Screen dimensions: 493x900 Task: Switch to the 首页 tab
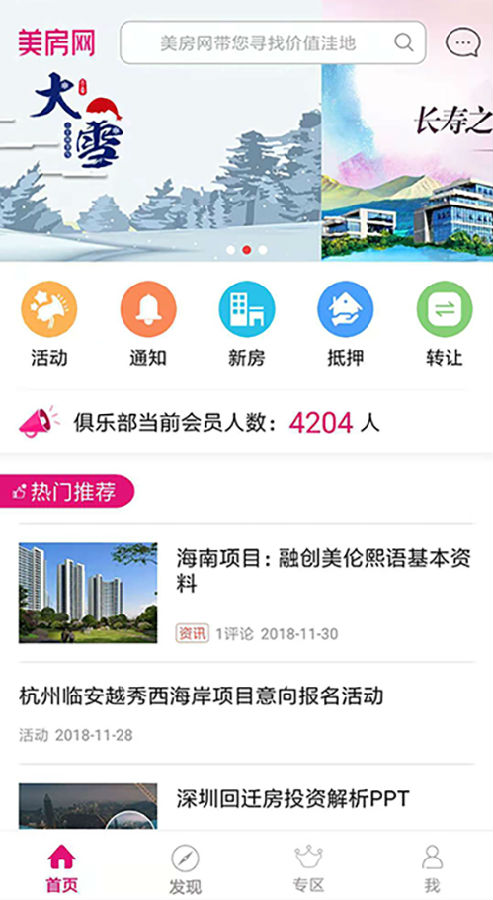(x=61, y=868)
